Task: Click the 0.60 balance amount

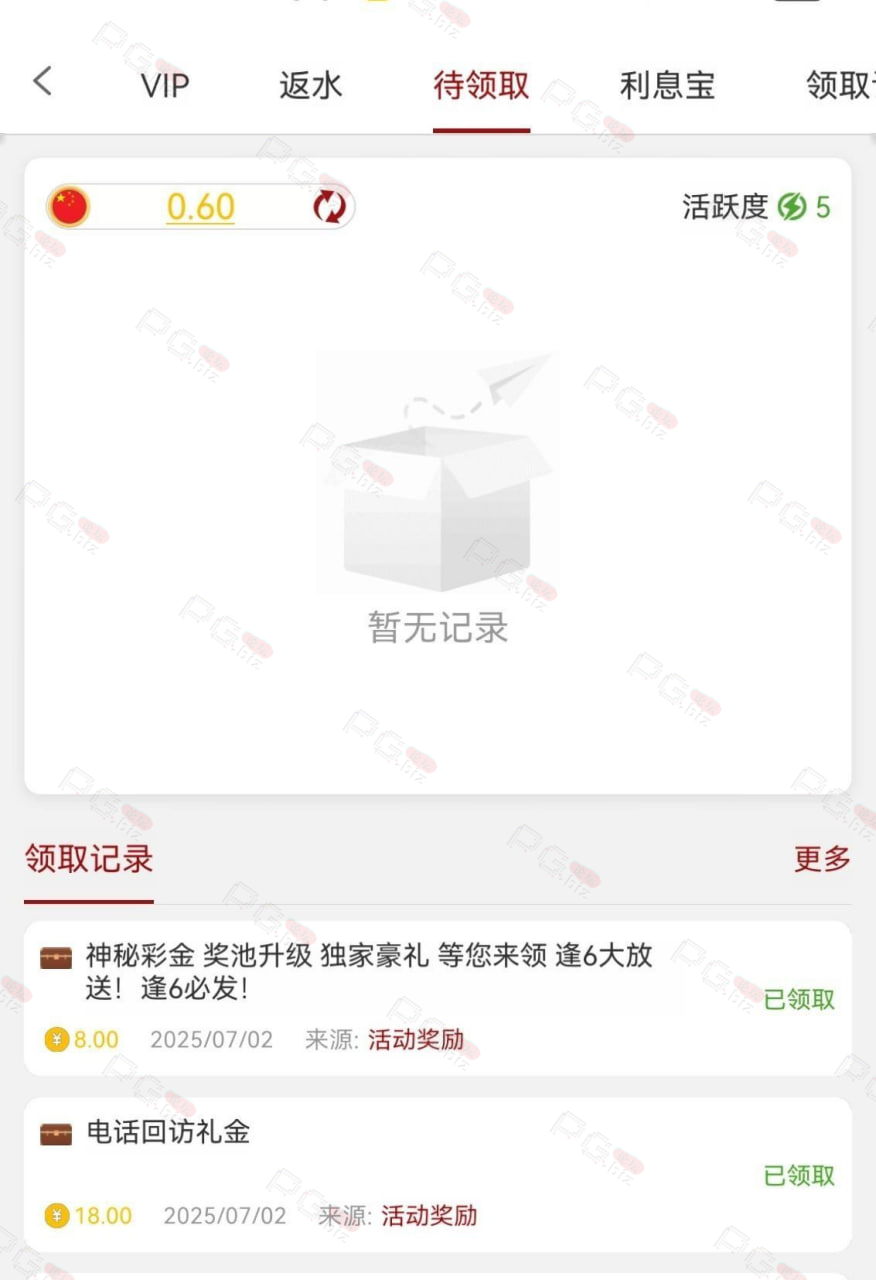Action: (198, 204)
